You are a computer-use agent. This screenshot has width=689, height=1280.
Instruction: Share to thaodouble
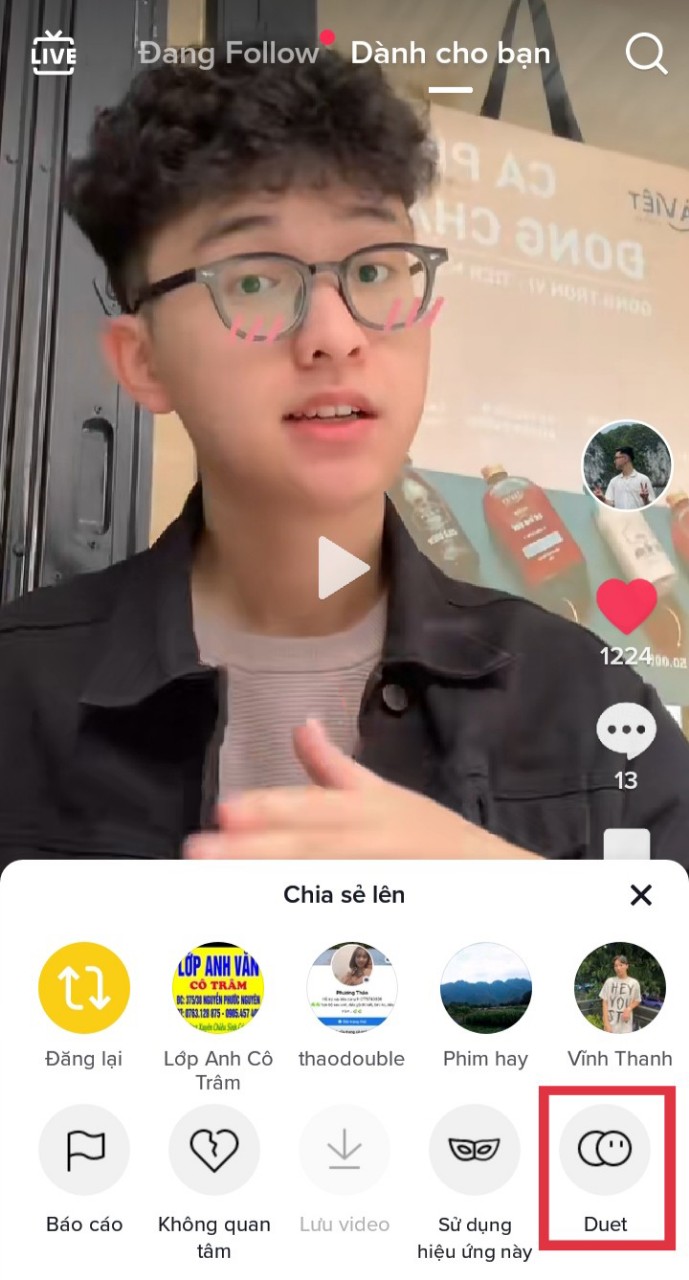click(351, 988)
